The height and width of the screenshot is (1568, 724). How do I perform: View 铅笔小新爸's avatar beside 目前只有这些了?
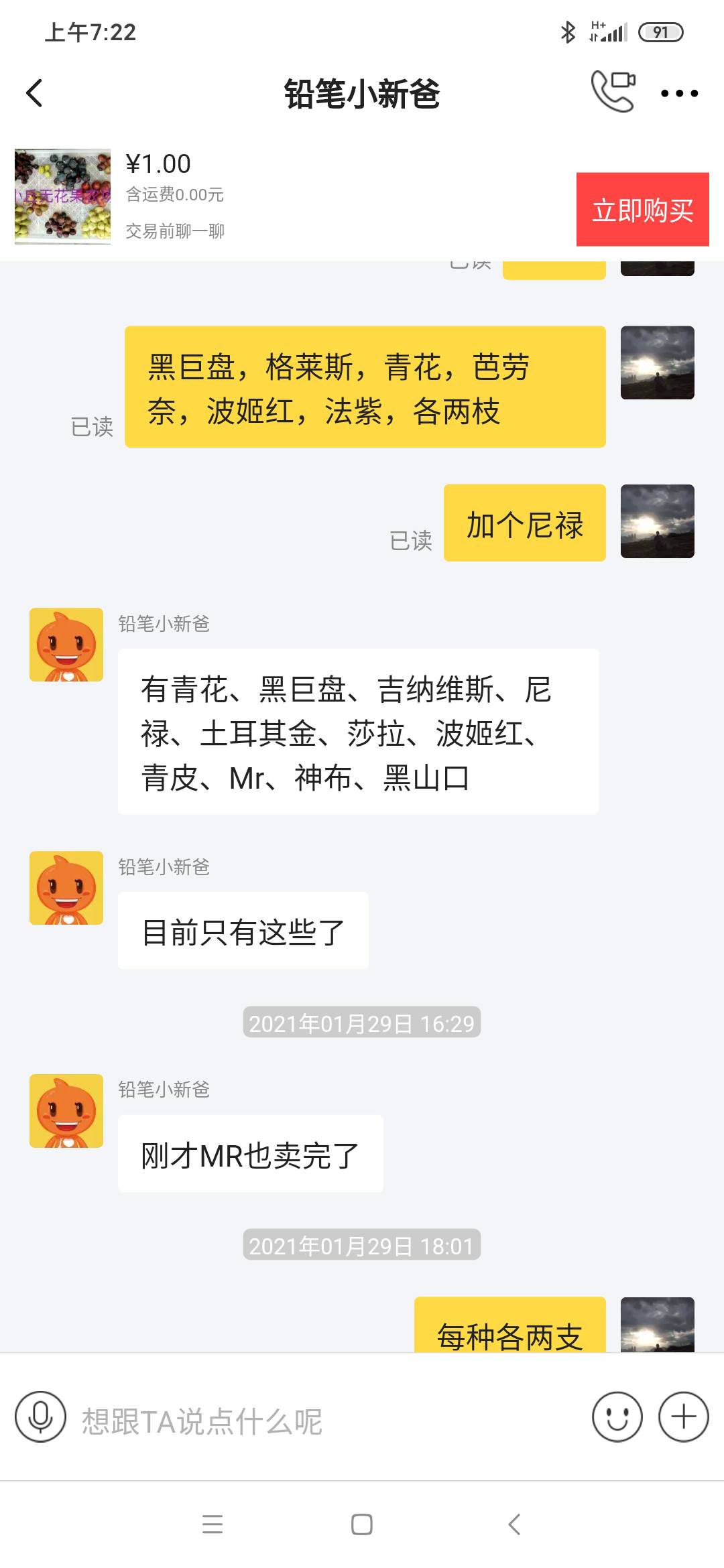(x=66, y=888)
